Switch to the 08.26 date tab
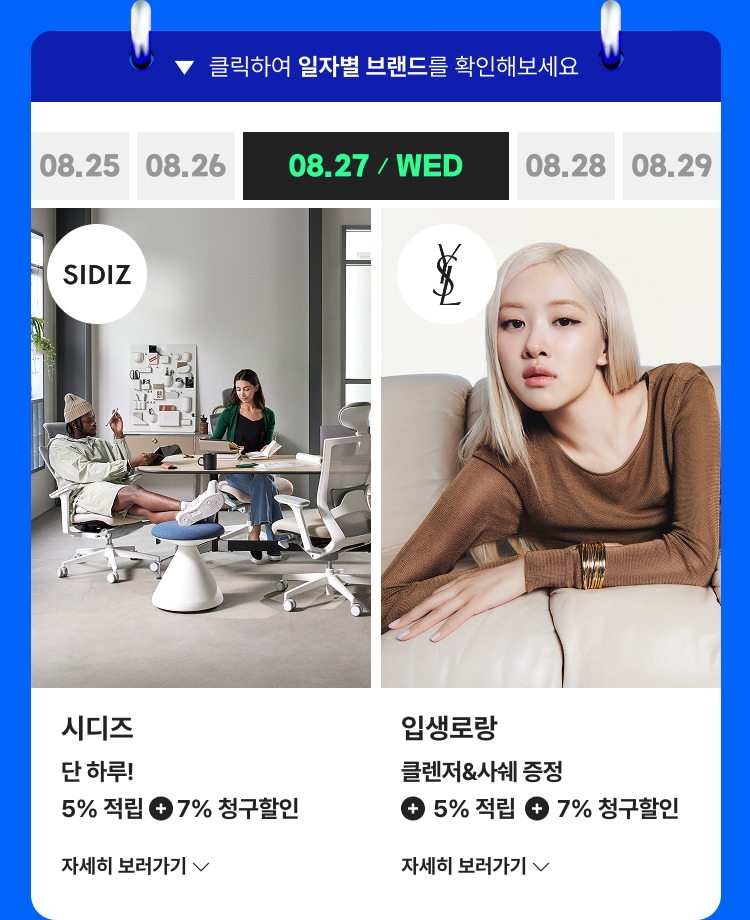Viewport: 750px width, 920px height. (x=186, y=166)
